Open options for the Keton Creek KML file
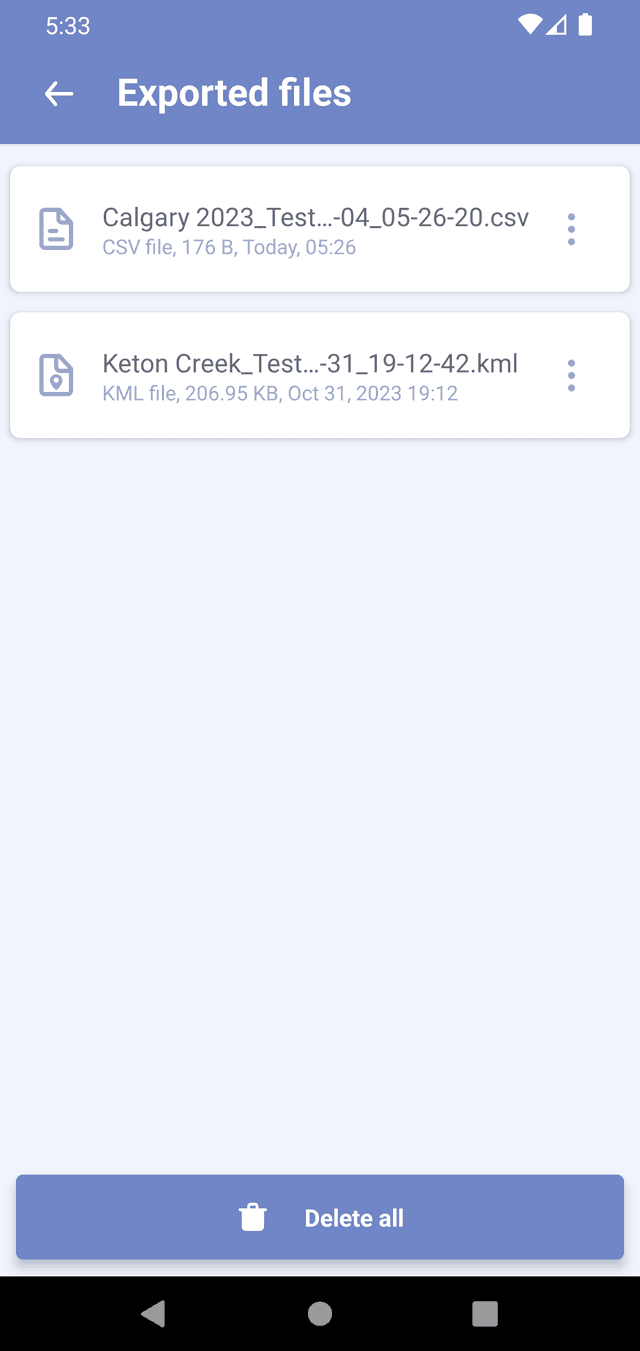The width and height of the screenshot is (640, 1351). pos(571,375)
